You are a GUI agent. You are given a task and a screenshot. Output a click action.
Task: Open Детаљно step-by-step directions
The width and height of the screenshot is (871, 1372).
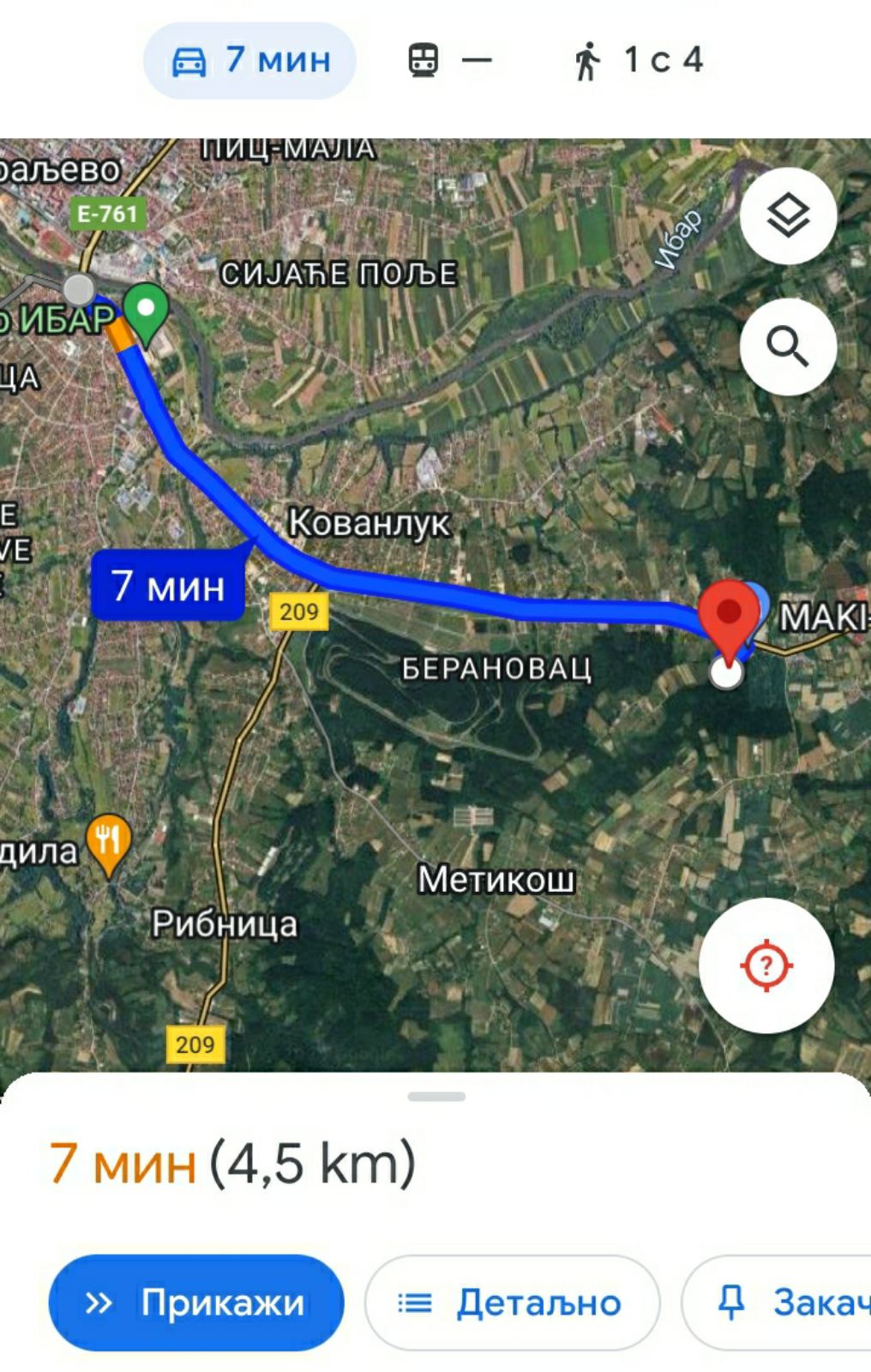(512, 1303)
